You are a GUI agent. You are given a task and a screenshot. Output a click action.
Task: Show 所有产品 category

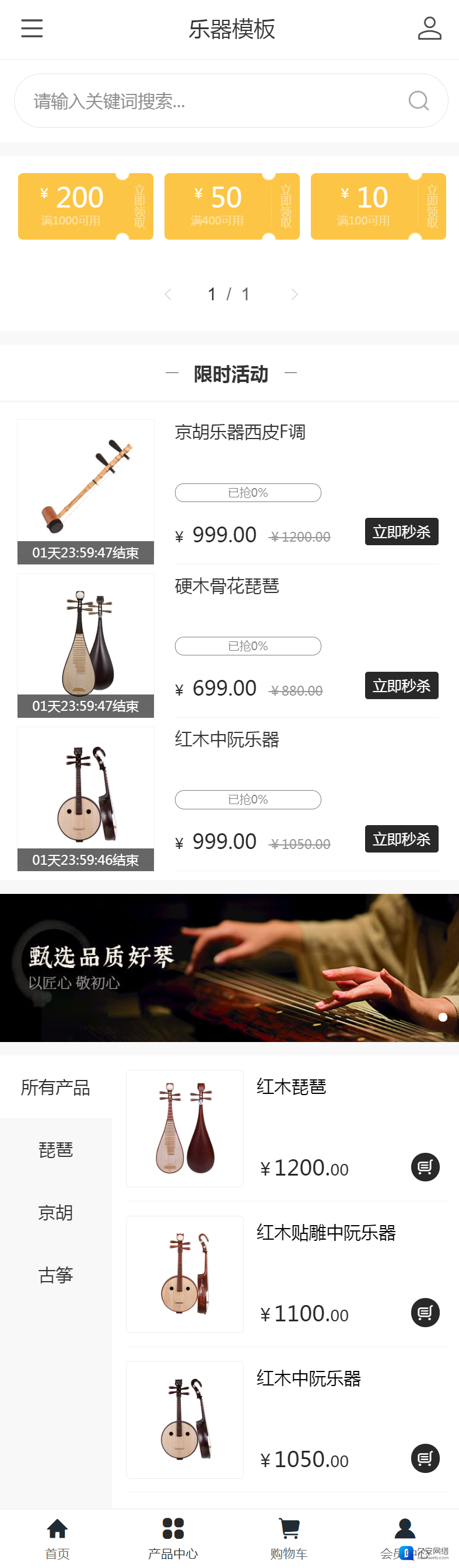point(55,1087)
